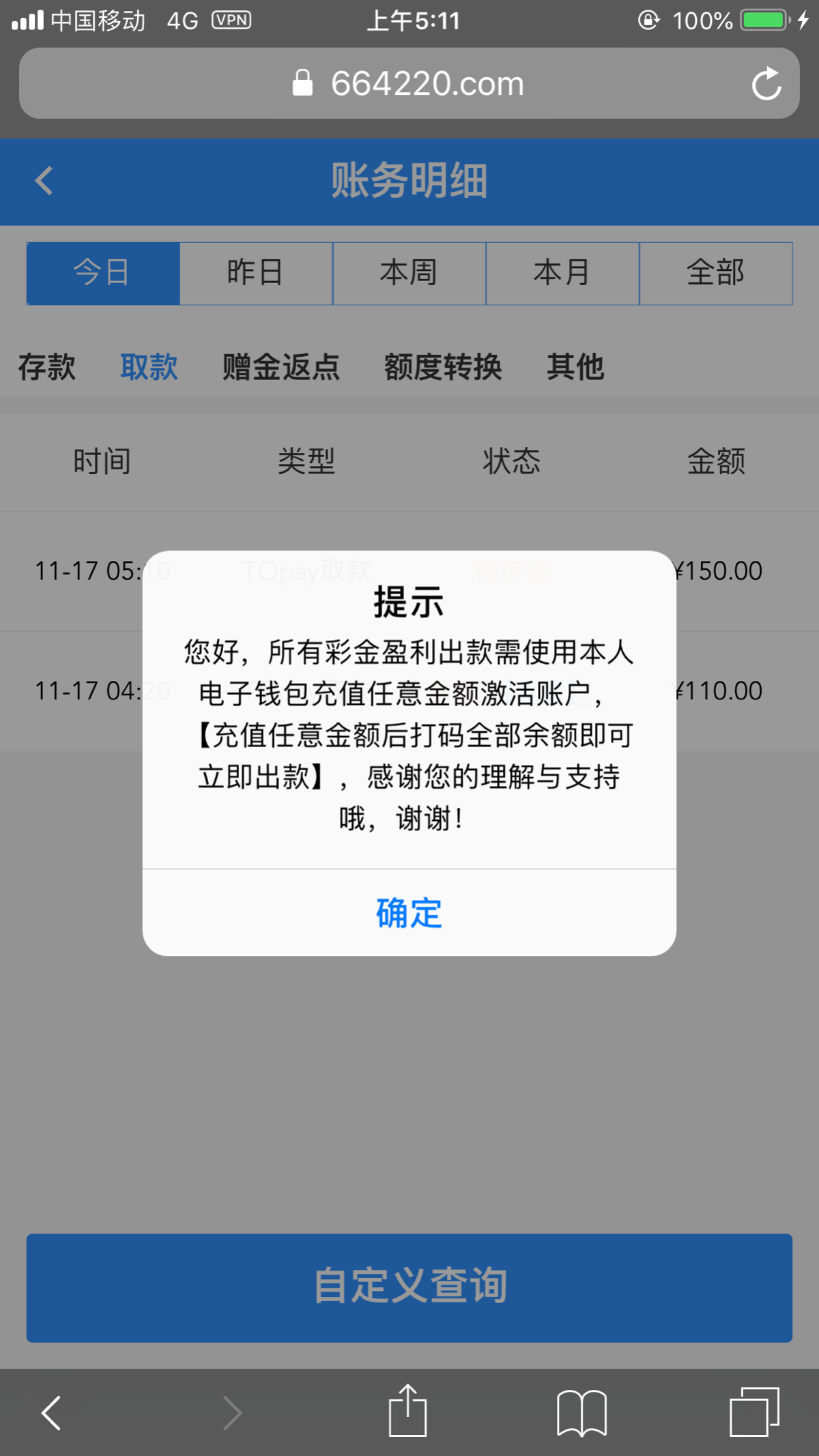Select the 本月 date filter
The image size is (819, 1456).
(562, 272)
